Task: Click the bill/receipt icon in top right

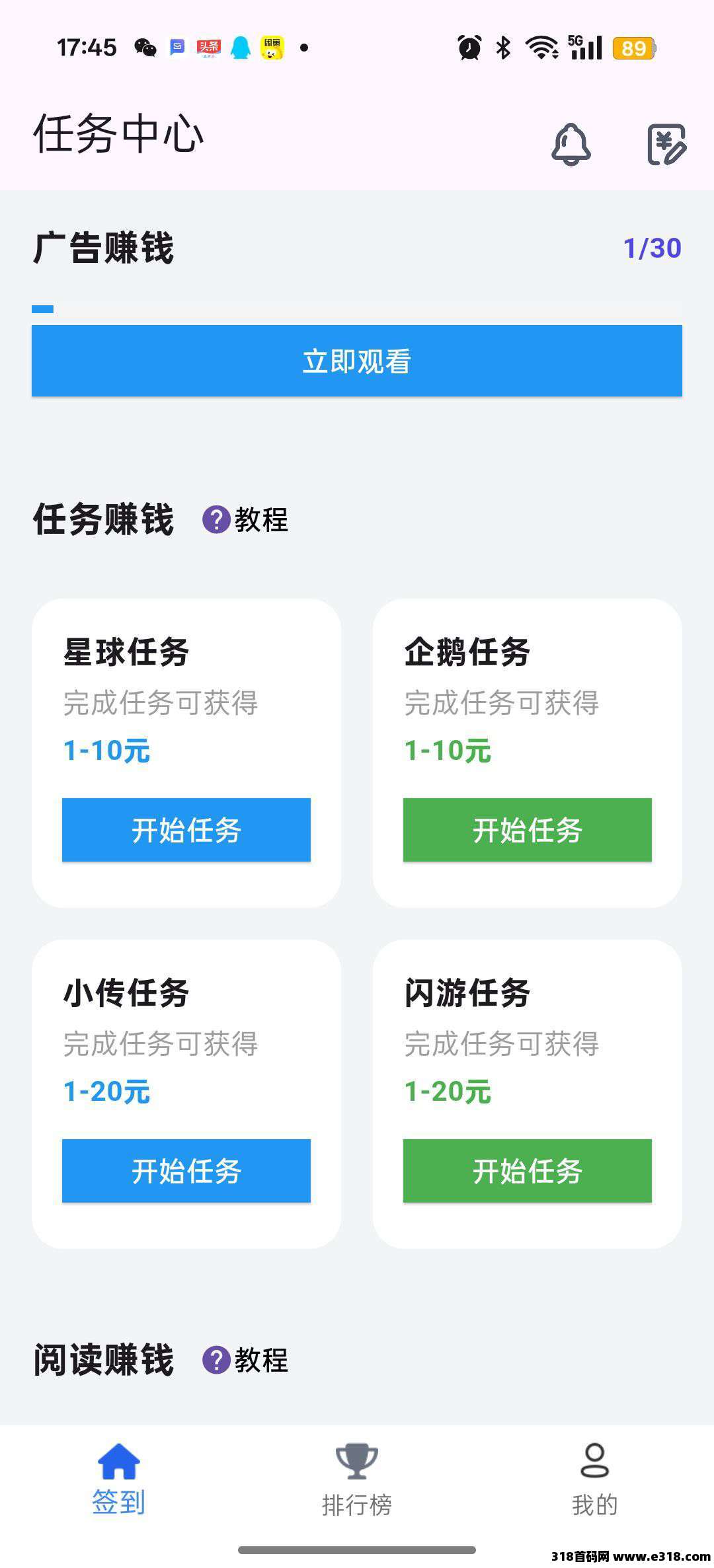Action: coord(668,144)
